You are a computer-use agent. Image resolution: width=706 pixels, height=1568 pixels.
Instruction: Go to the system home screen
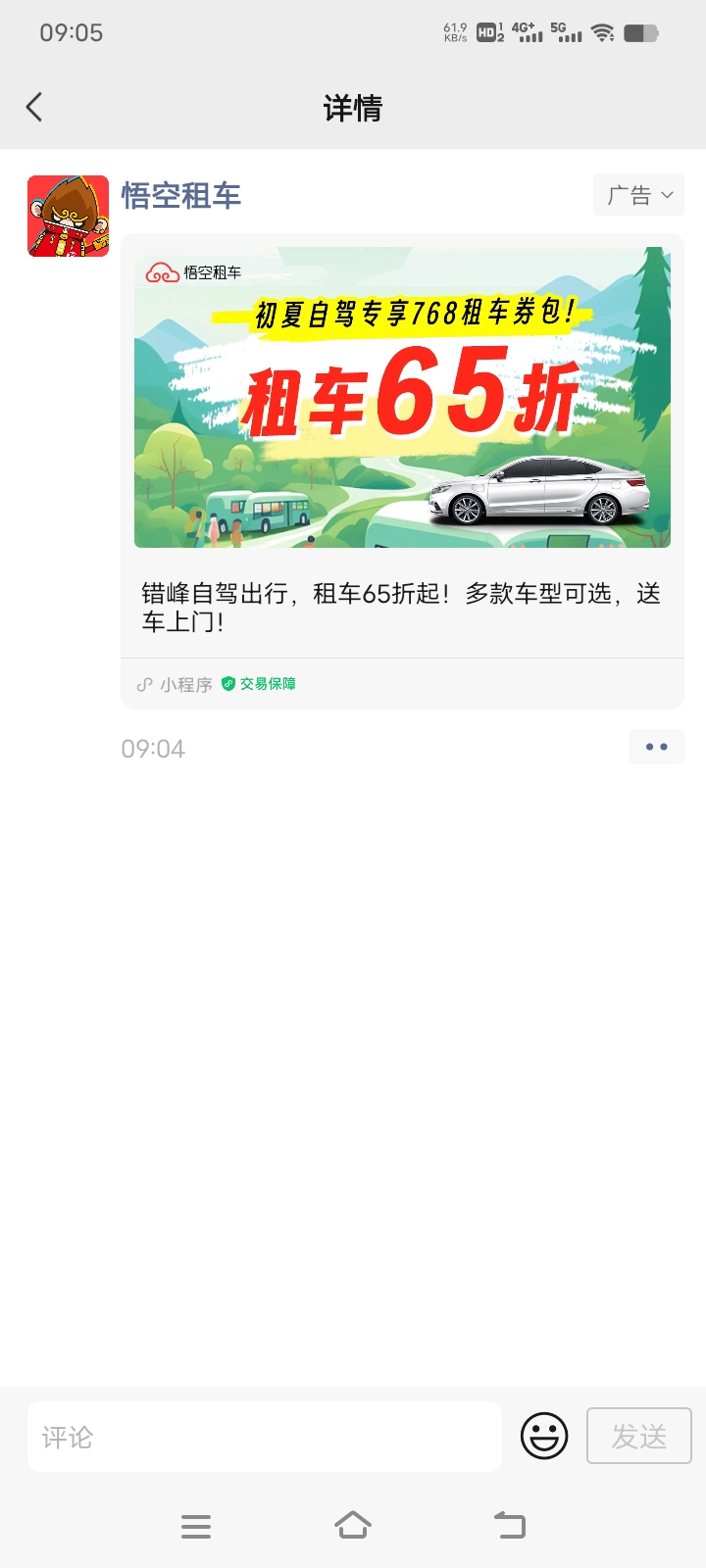pos(353,1525)
